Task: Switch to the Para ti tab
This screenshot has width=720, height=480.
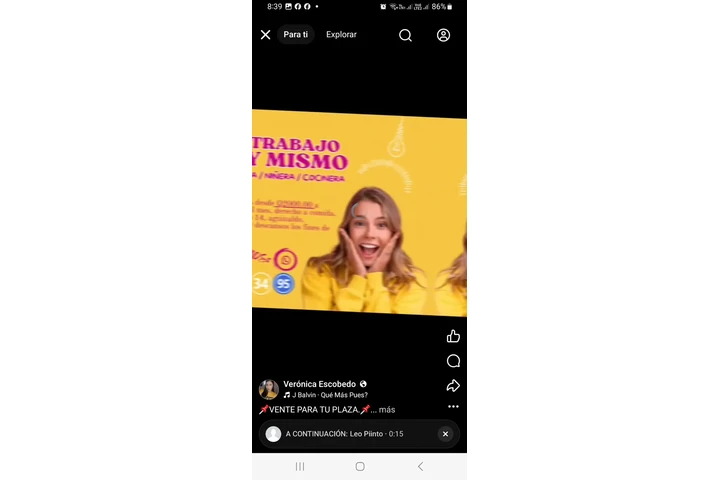Action: coord(295,35)
